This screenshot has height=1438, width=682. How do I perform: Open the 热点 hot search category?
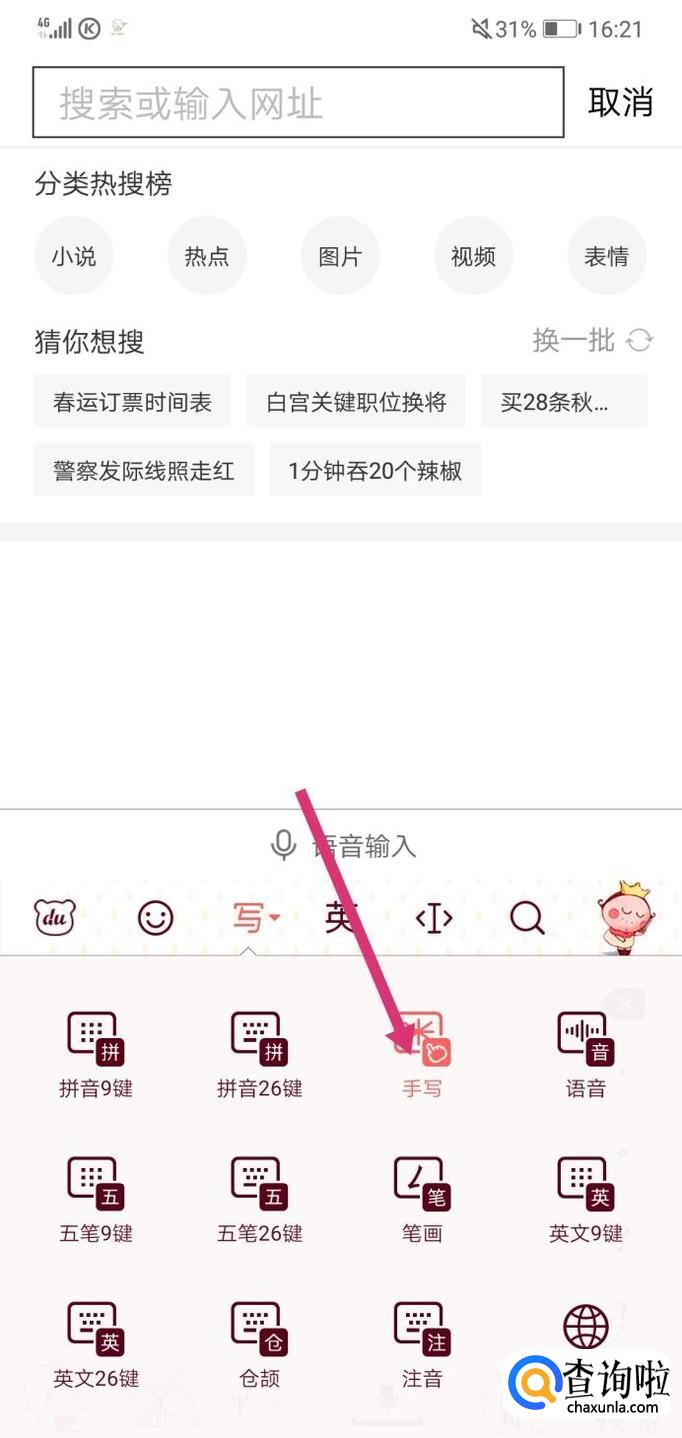[x=207, y=257]
